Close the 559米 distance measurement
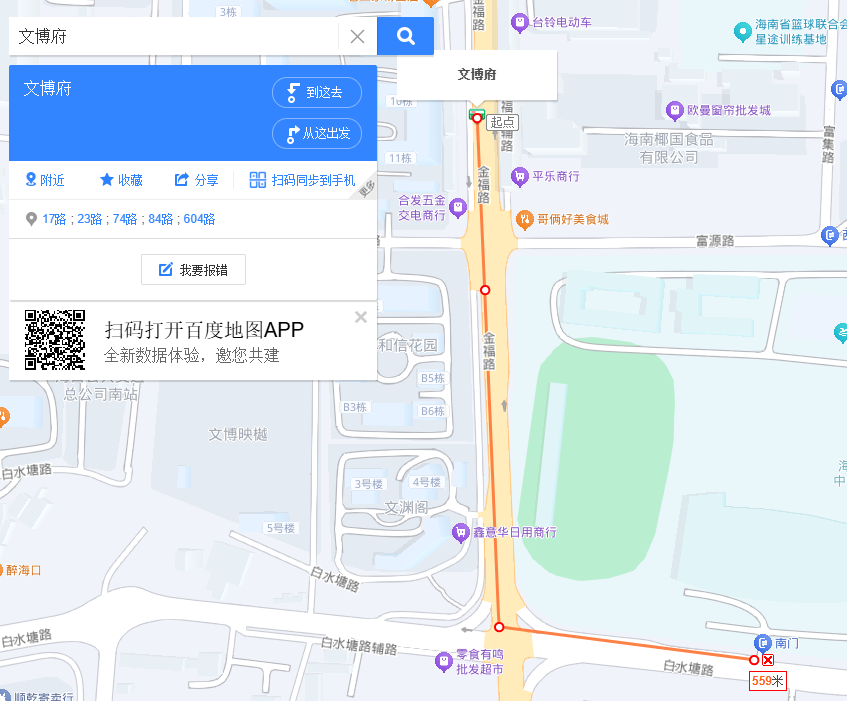The height and width of the screenshot is (701, 847). point(768,660)
